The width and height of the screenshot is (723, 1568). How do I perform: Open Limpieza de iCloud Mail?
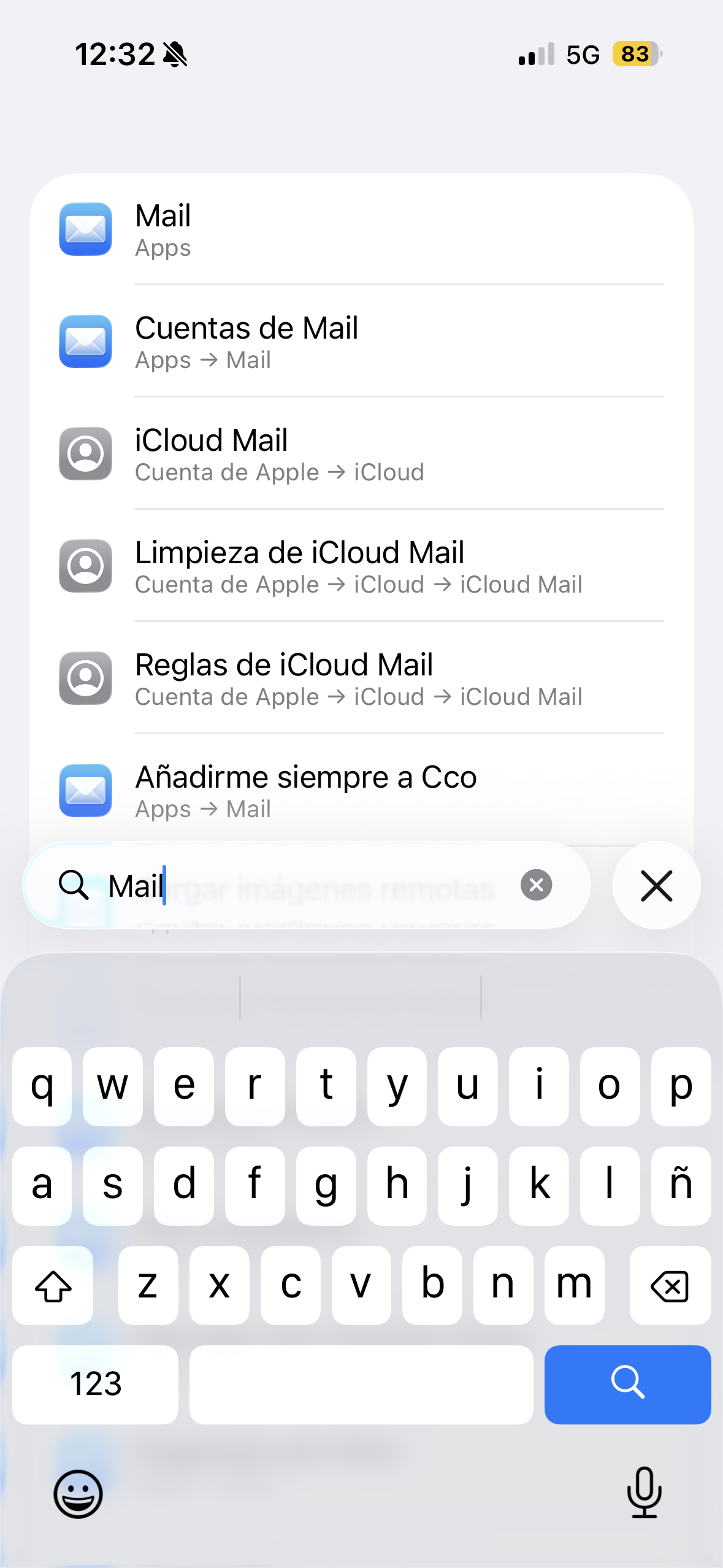coord(361,566)
